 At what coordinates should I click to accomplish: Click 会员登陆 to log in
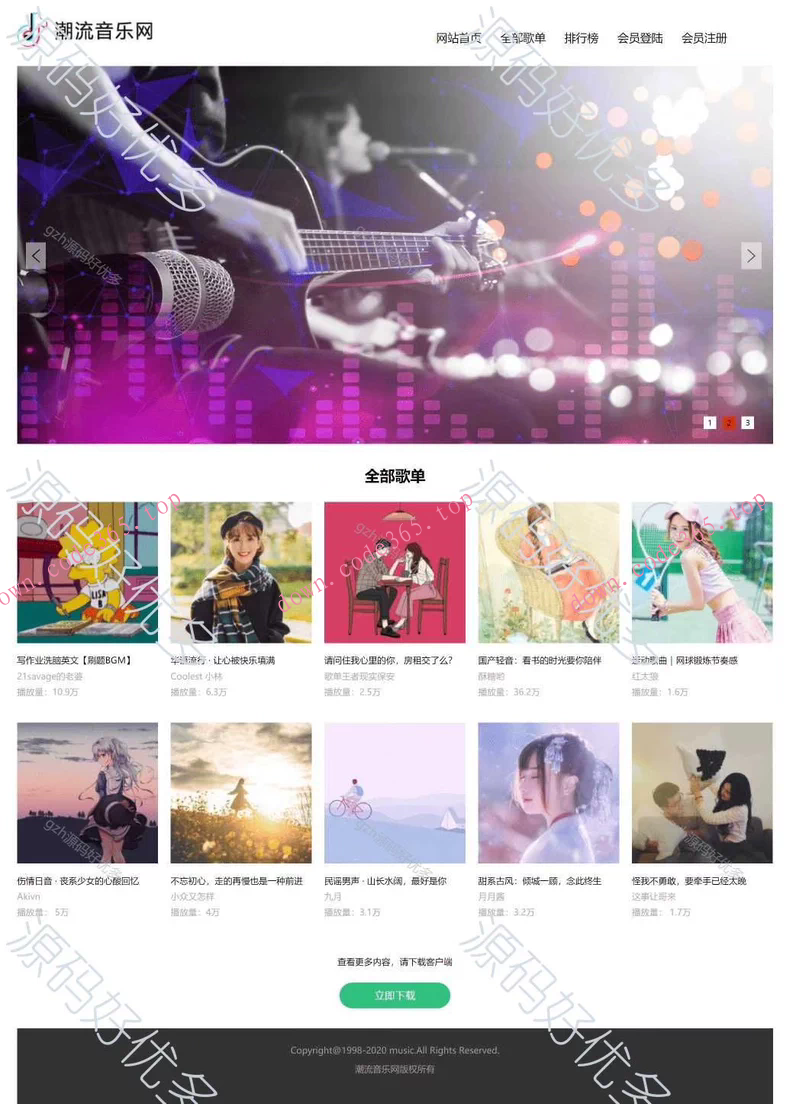point(639,38)
